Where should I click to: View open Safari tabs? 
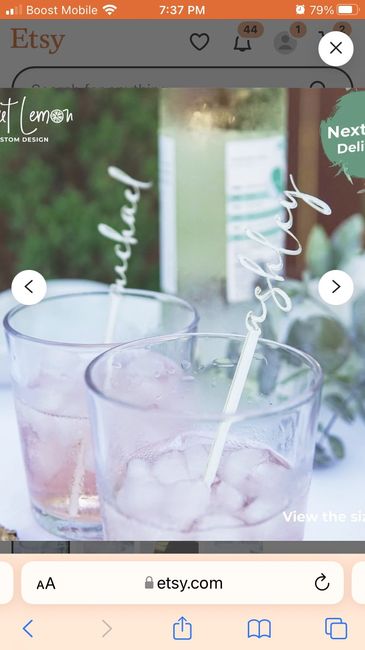pyautogui.click(x=336, y=628)
